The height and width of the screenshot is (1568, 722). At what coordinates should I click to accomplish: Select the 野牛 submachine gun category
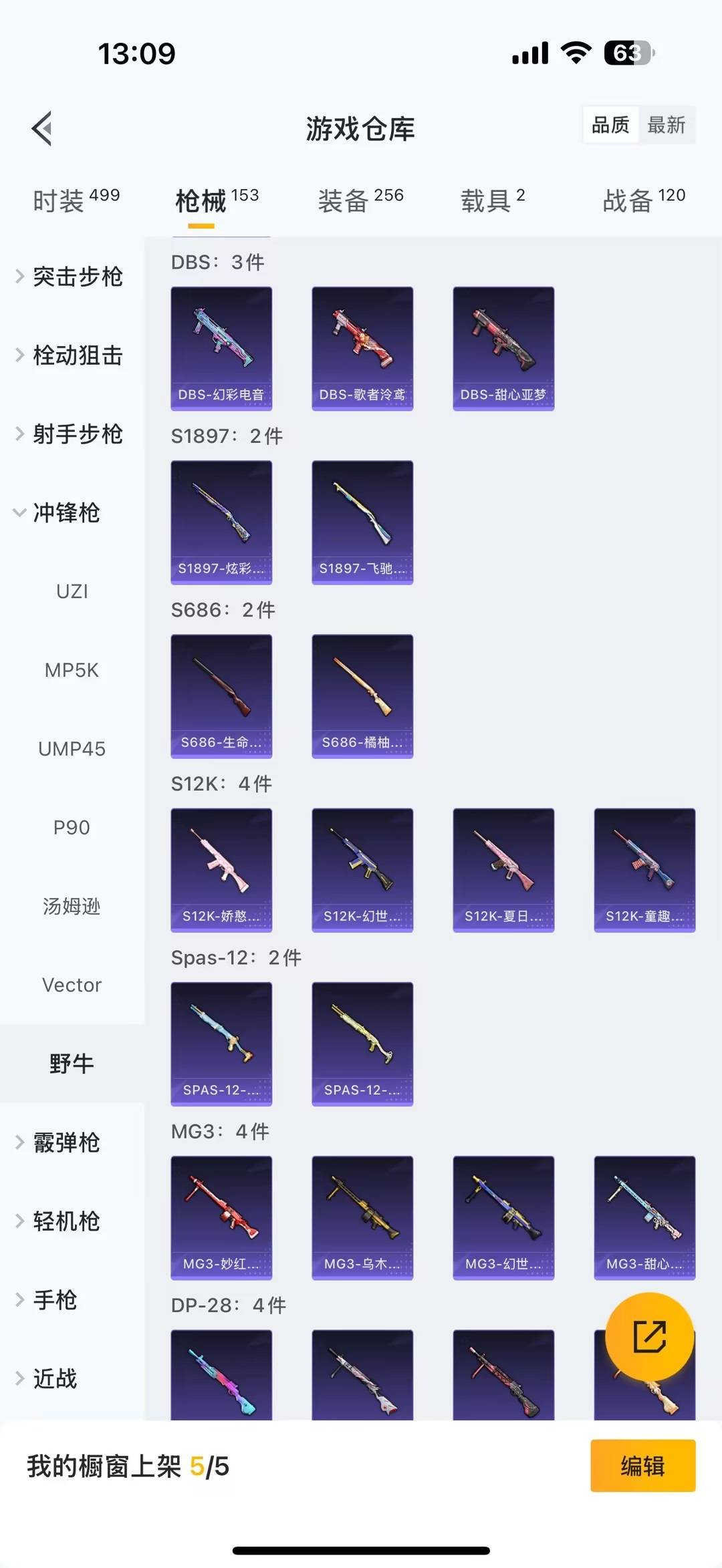(x=72, y=1062)
